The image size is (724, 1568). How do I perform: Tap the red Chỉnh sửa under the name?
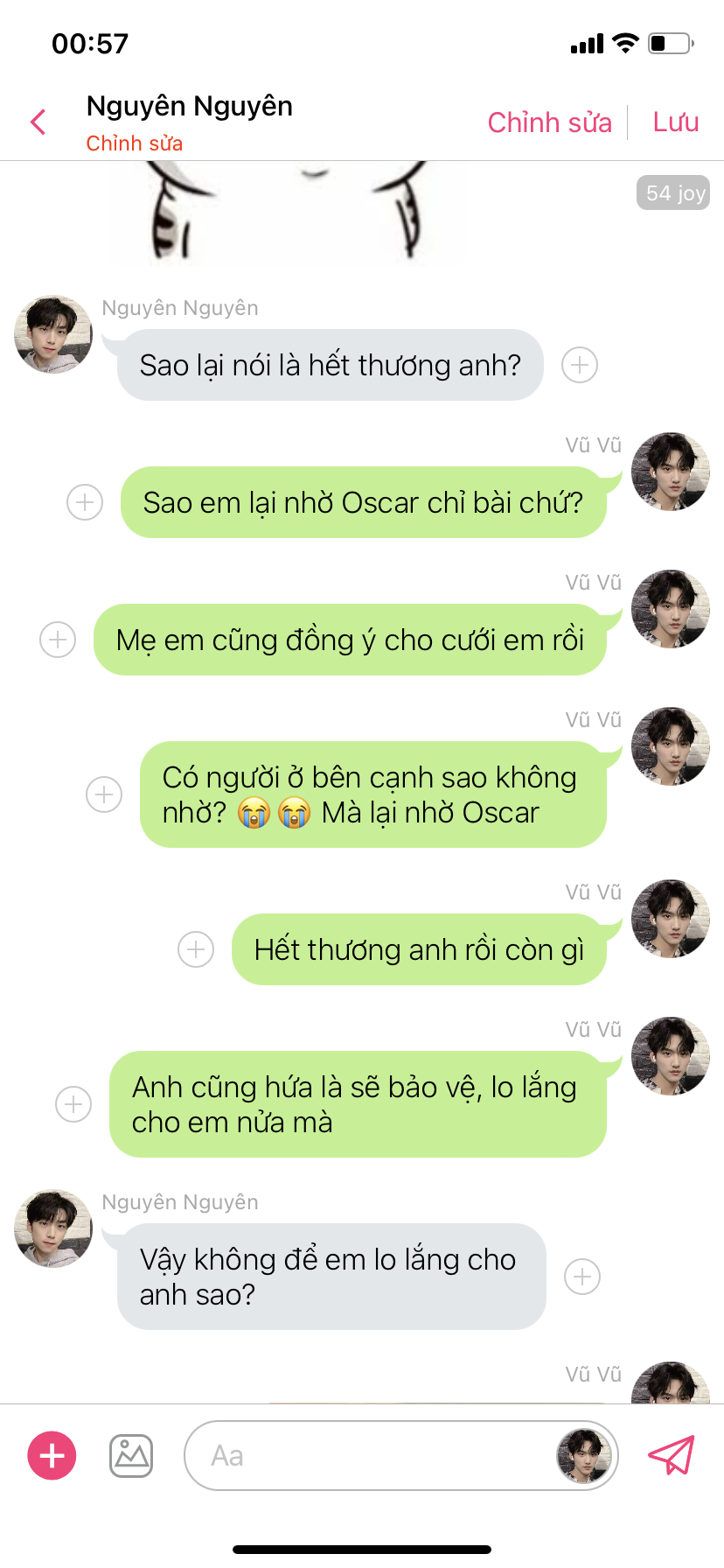134,143
